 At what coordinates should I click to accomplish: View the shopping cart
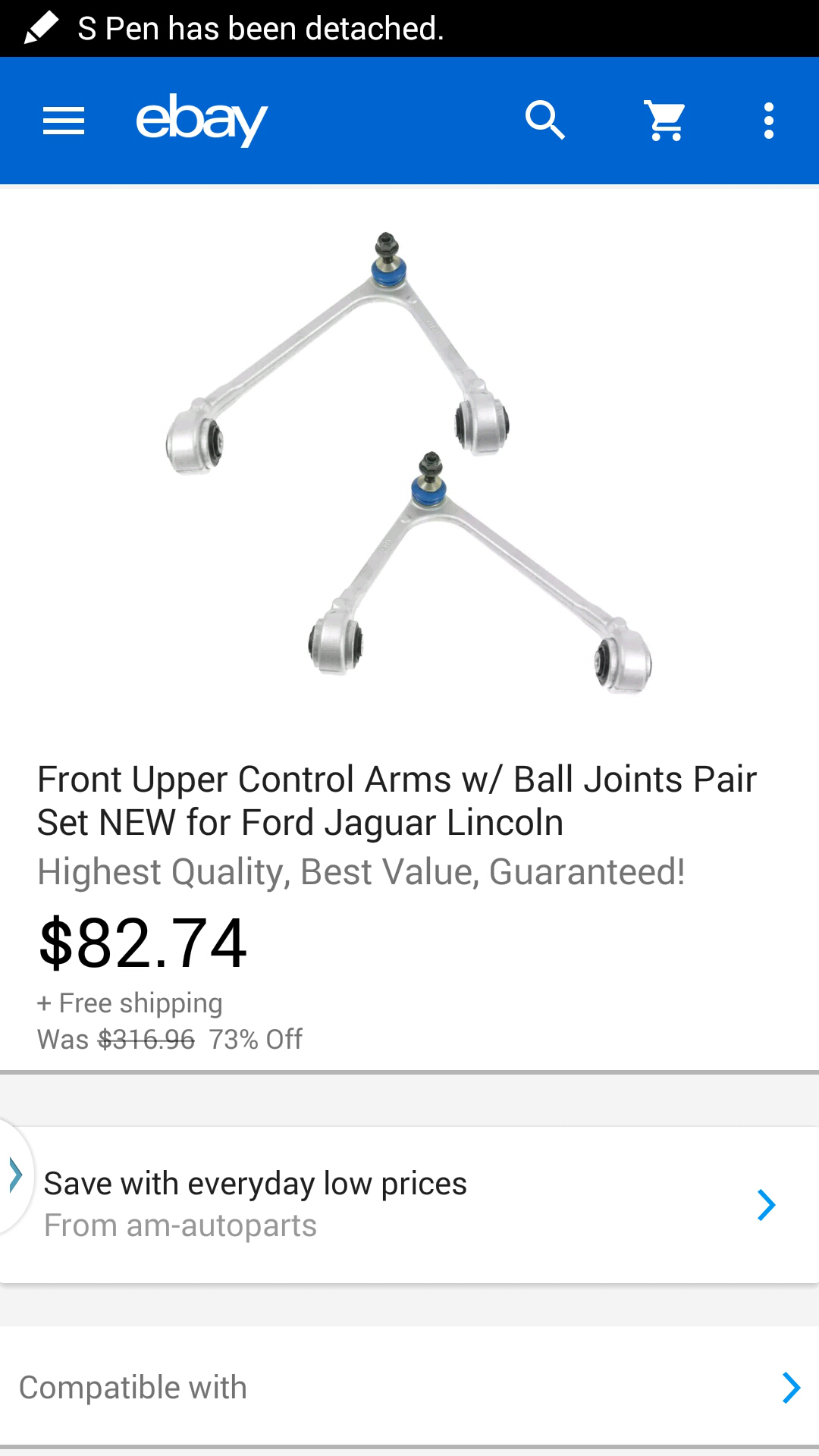tap(665, 121)
